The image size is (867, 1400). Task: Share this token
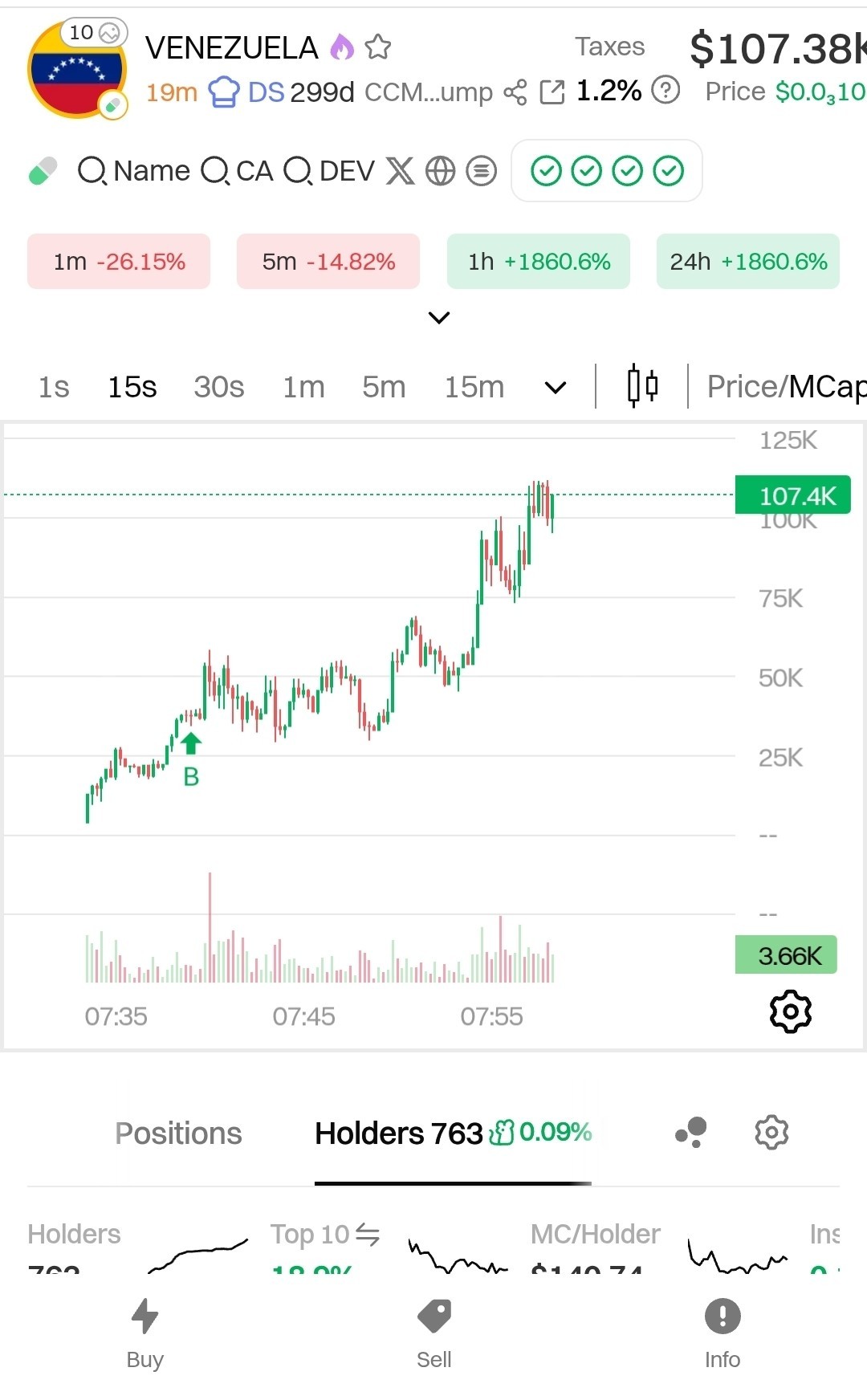(515, 92)
